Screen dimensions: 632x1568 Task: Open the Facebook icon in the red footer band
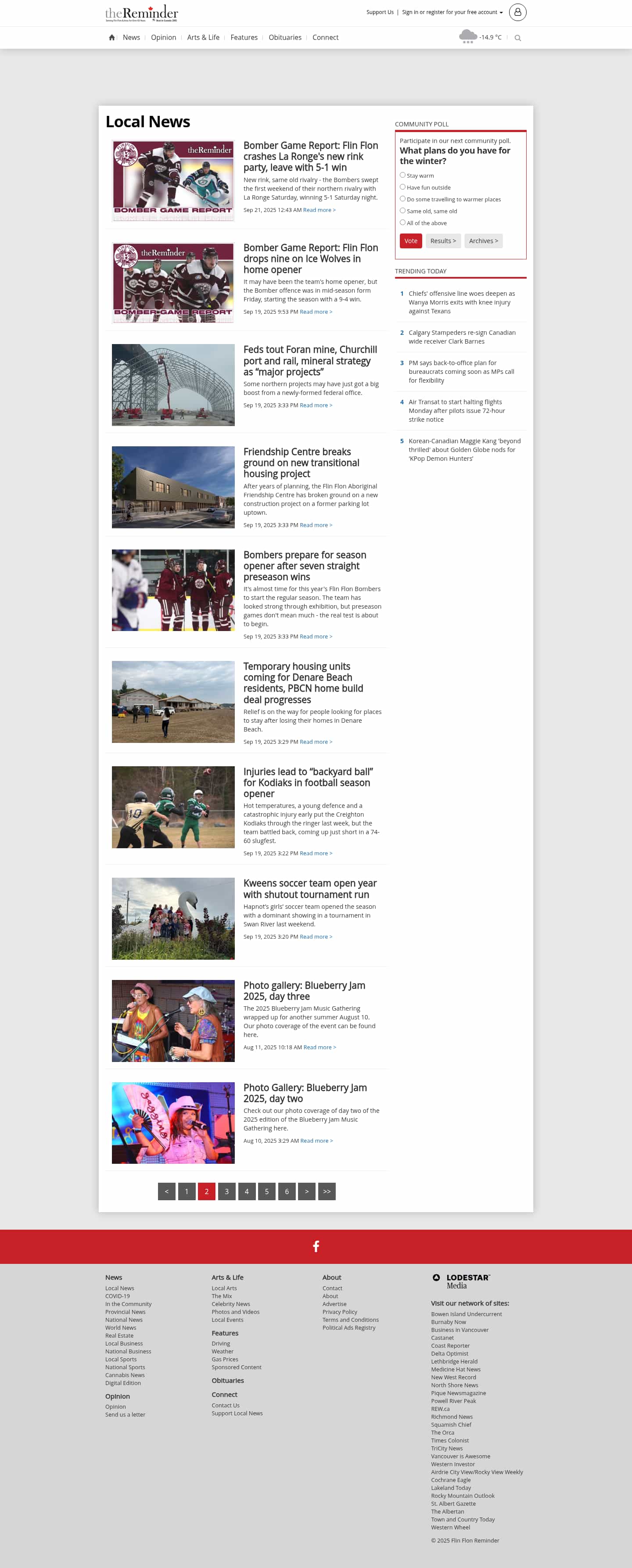pyautogui.click(x=316, y=1247)
